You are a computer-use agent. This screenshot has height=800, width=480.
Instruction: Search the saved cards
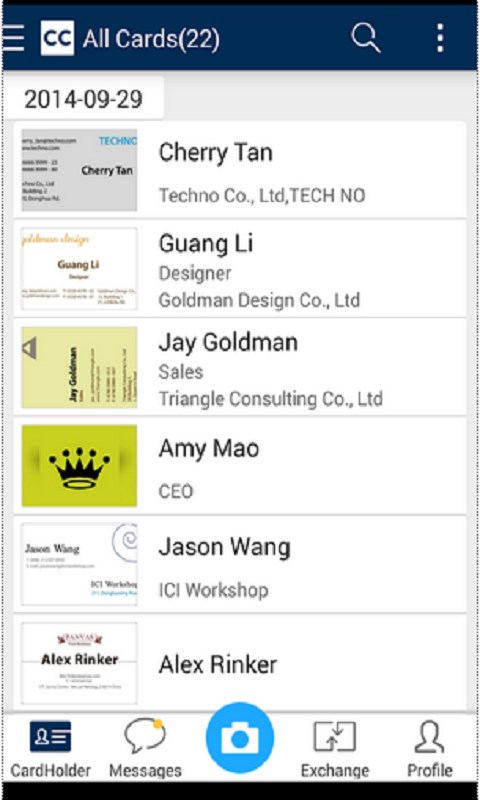[366, 38]
